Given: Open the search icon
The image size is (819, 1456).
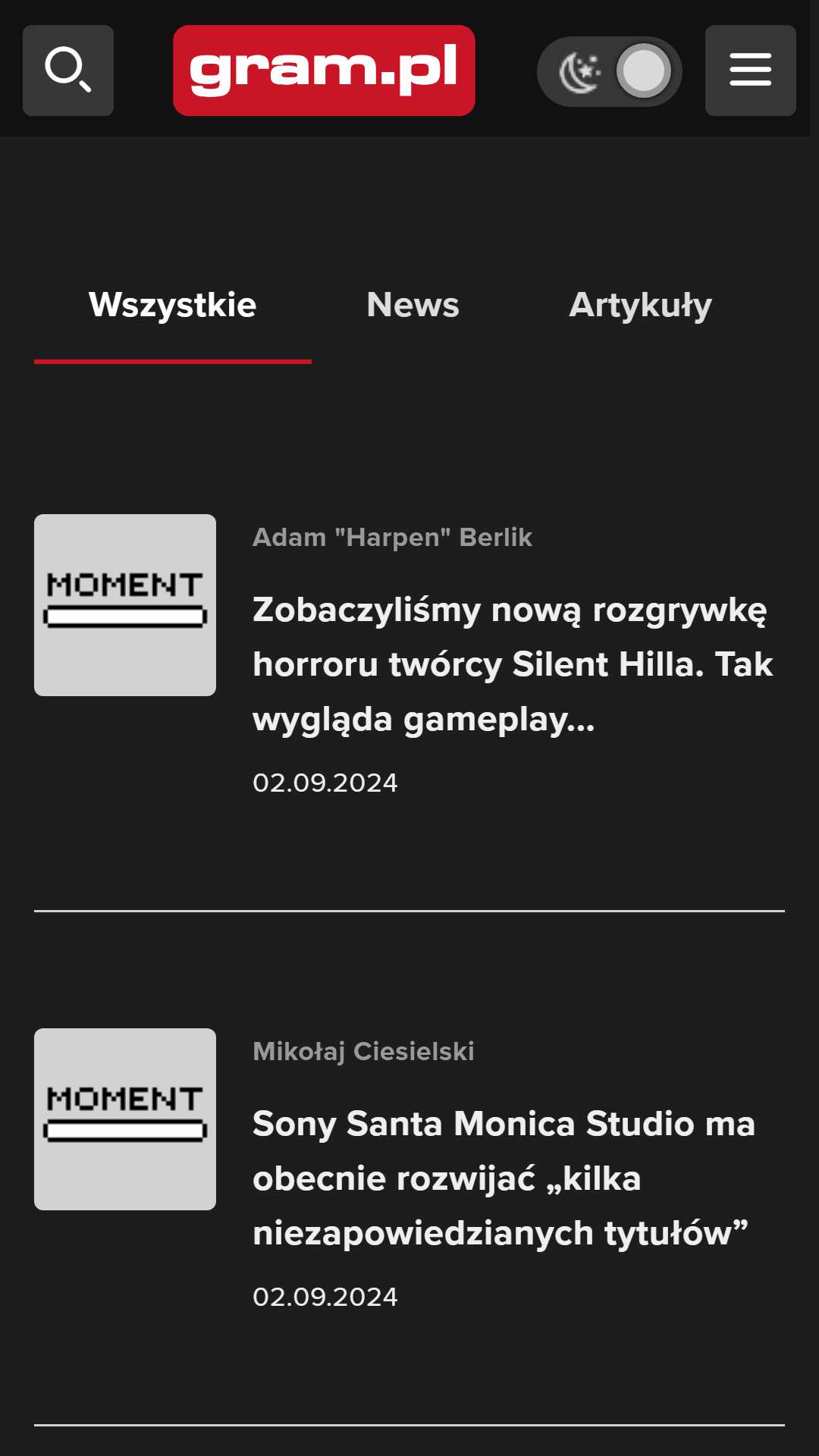Looking at the screenshot, I should point(68,71).
